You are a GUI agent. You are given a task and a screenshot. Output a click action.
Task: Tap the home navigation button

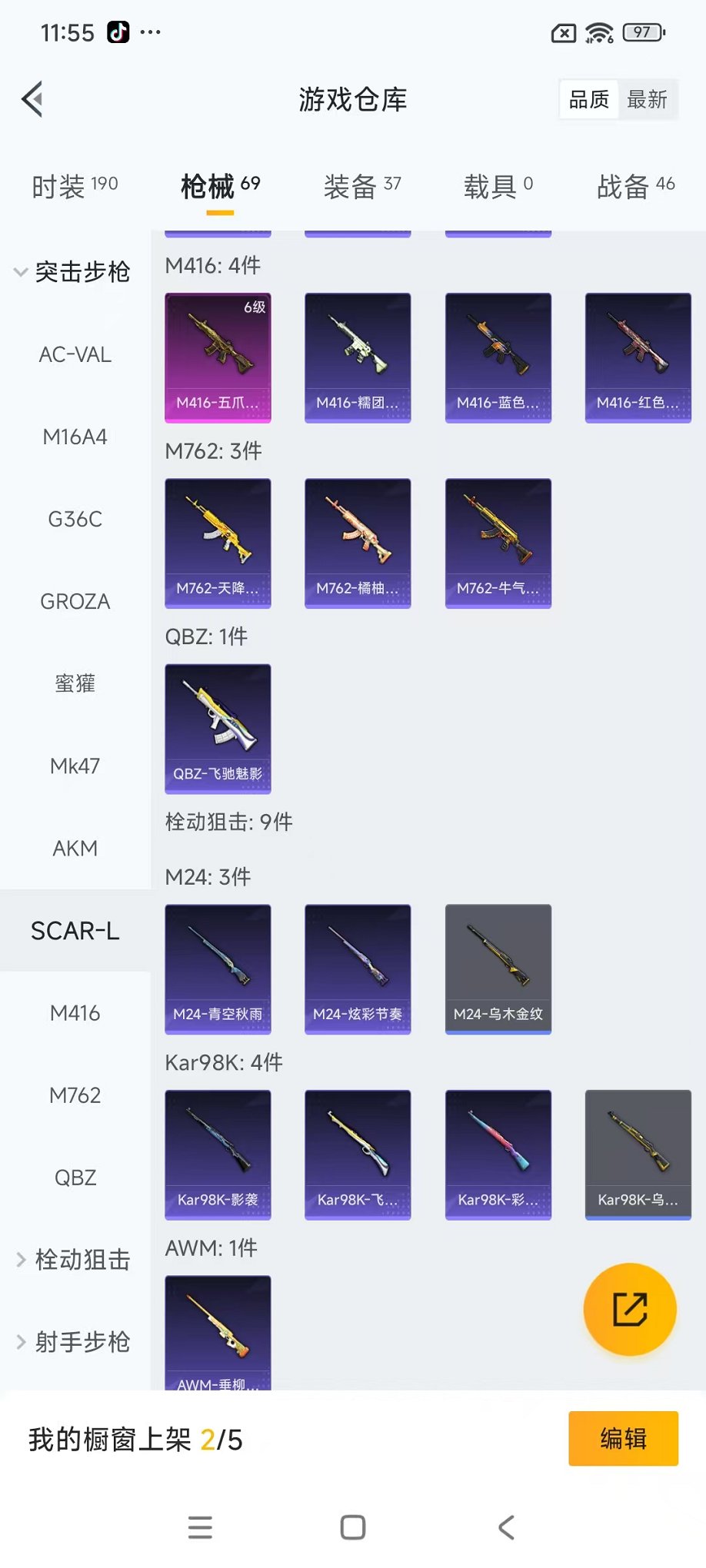[352, 1528]
